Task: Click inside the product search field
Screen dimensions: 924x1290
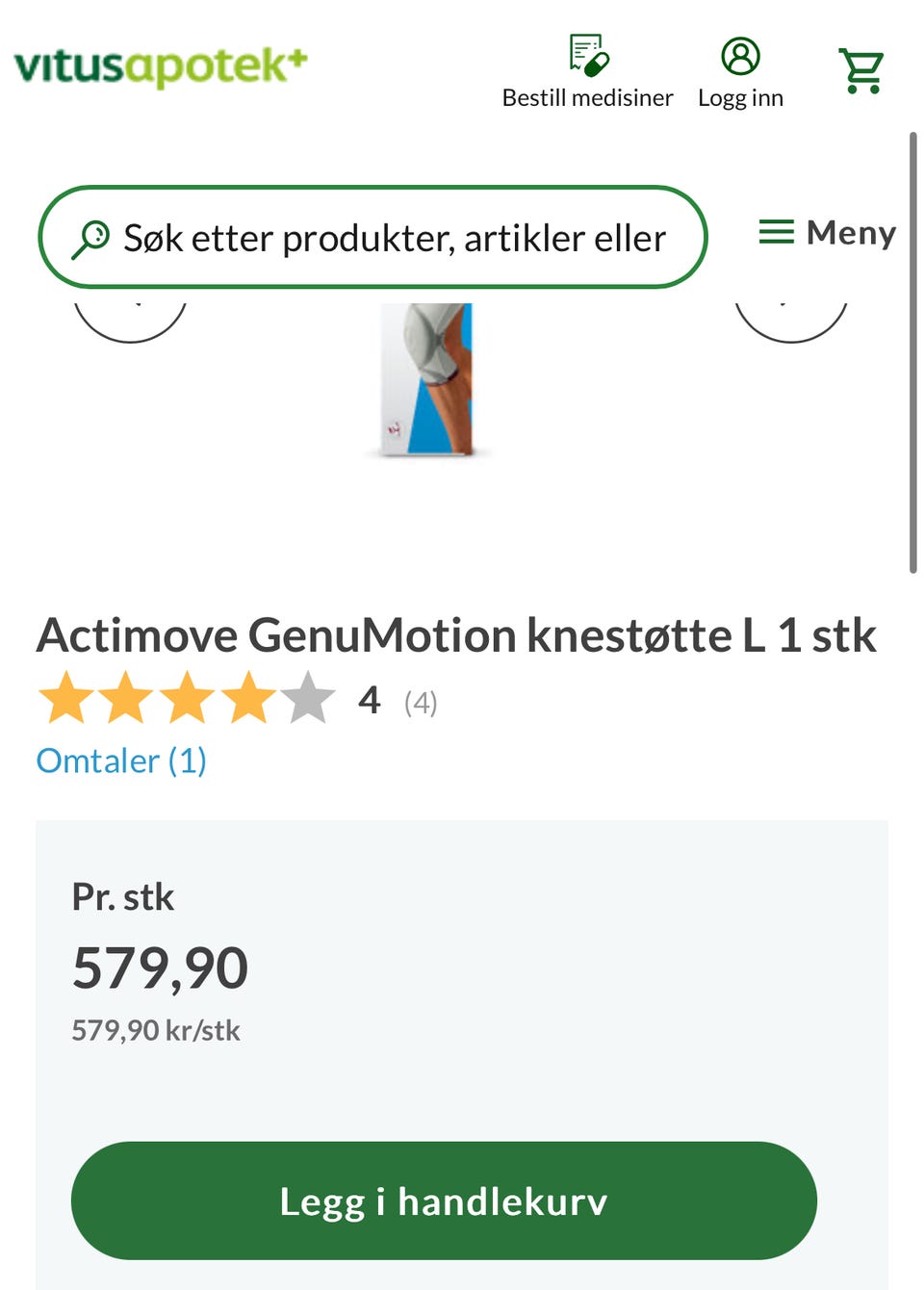Action: coord(385,237)
